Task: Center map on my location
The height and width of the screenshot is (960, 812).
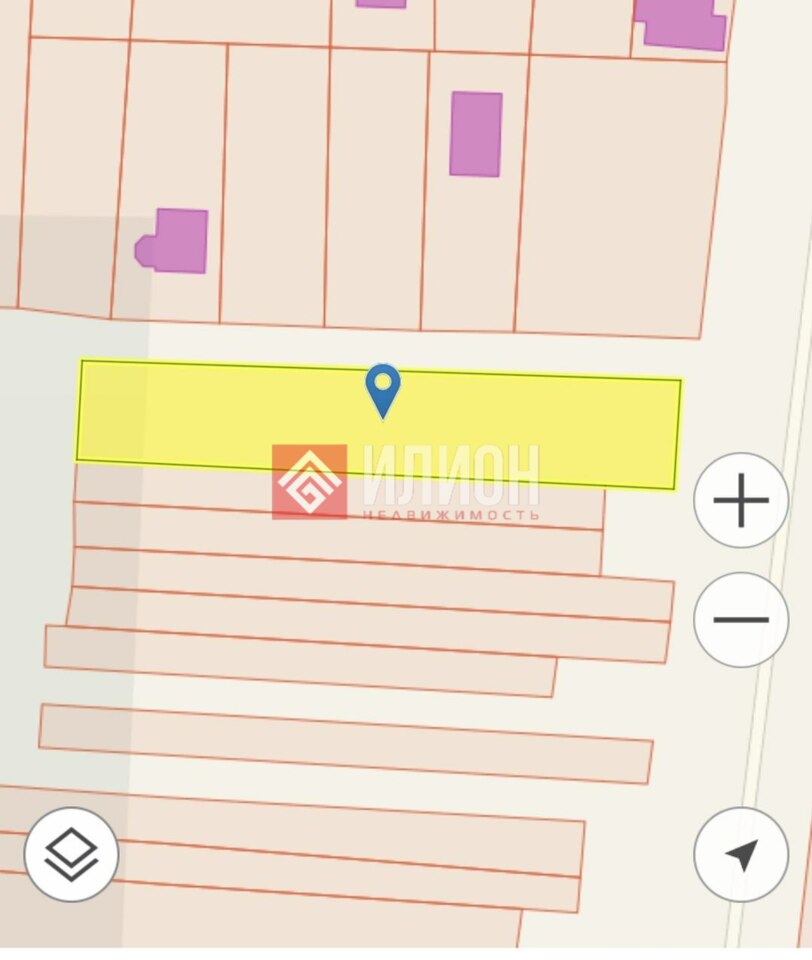Action: [x=741, y=855]
